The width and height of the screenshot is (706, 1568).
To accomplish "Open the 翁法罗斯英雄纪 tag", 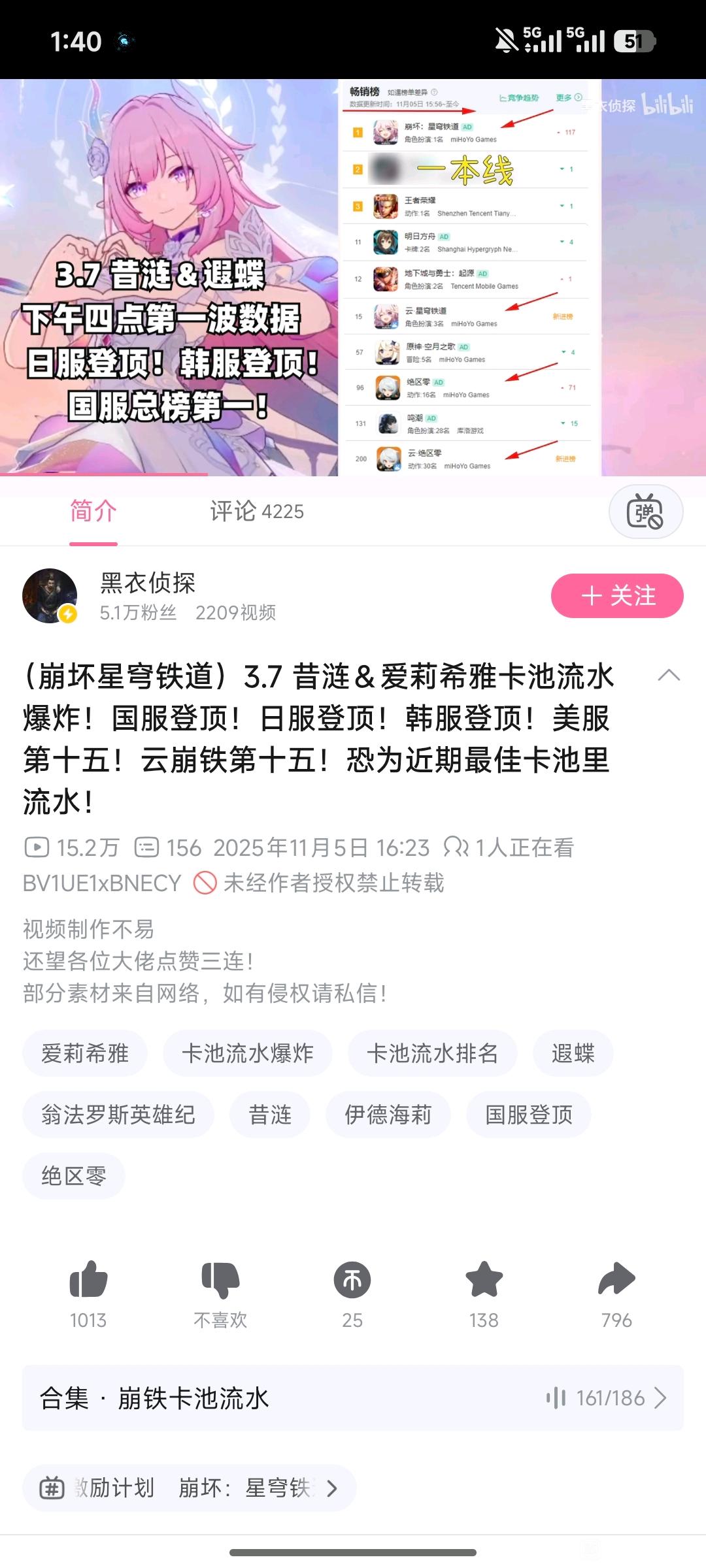I will pyautogui.click(x=118, y=1115).
